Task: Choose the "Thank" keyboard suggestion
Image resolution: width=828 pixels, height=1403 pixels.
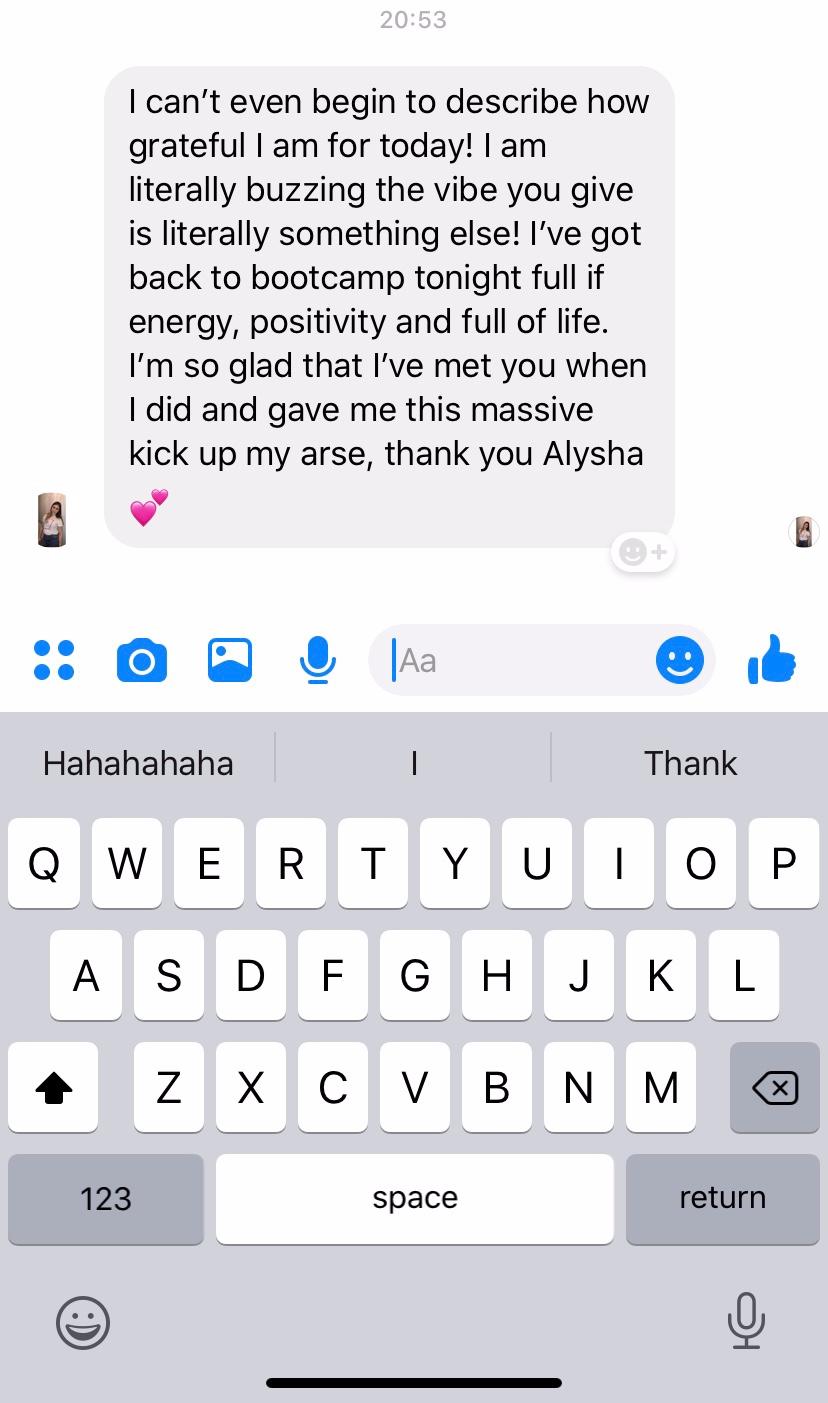Action: click(x=690, y=763)
